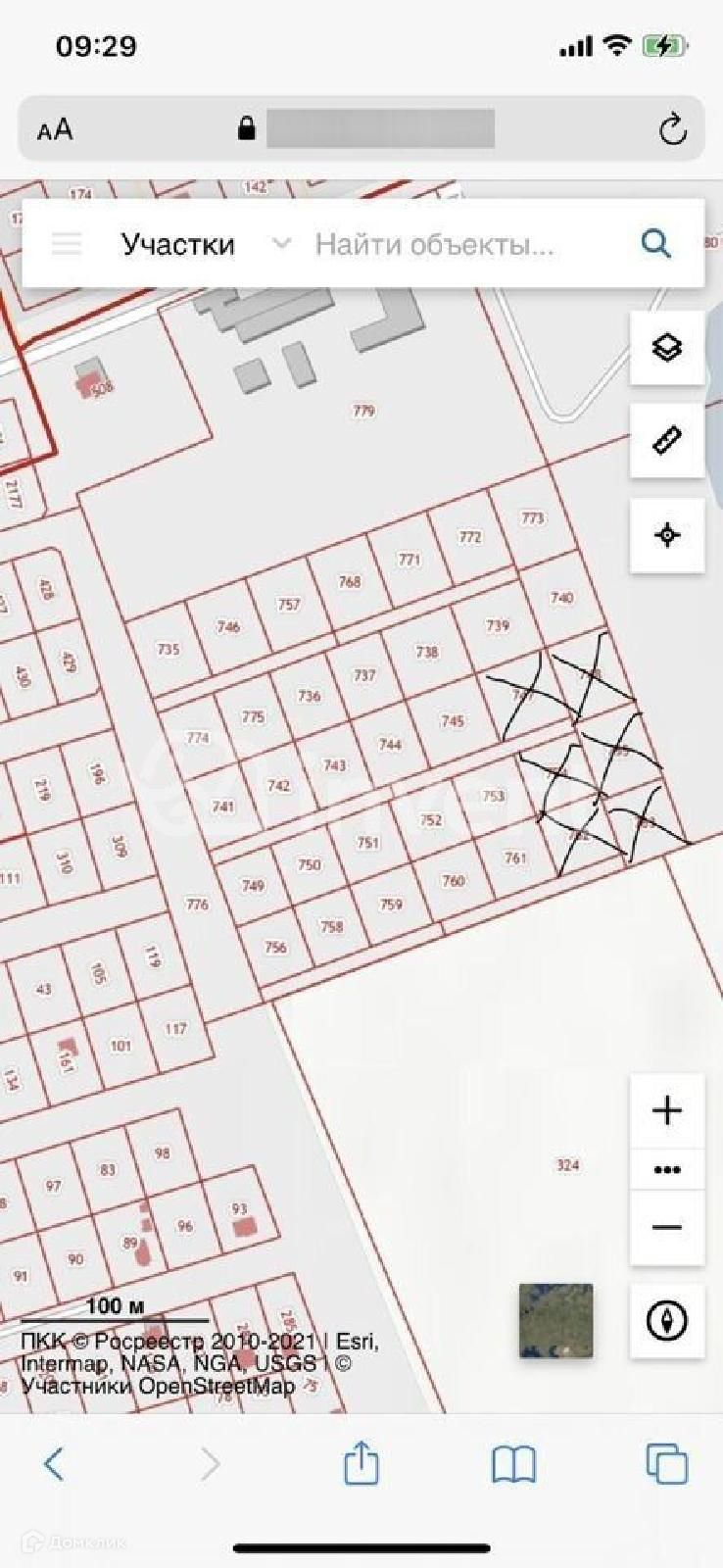
Task: Open the map layers button
Action: point(667,347)
